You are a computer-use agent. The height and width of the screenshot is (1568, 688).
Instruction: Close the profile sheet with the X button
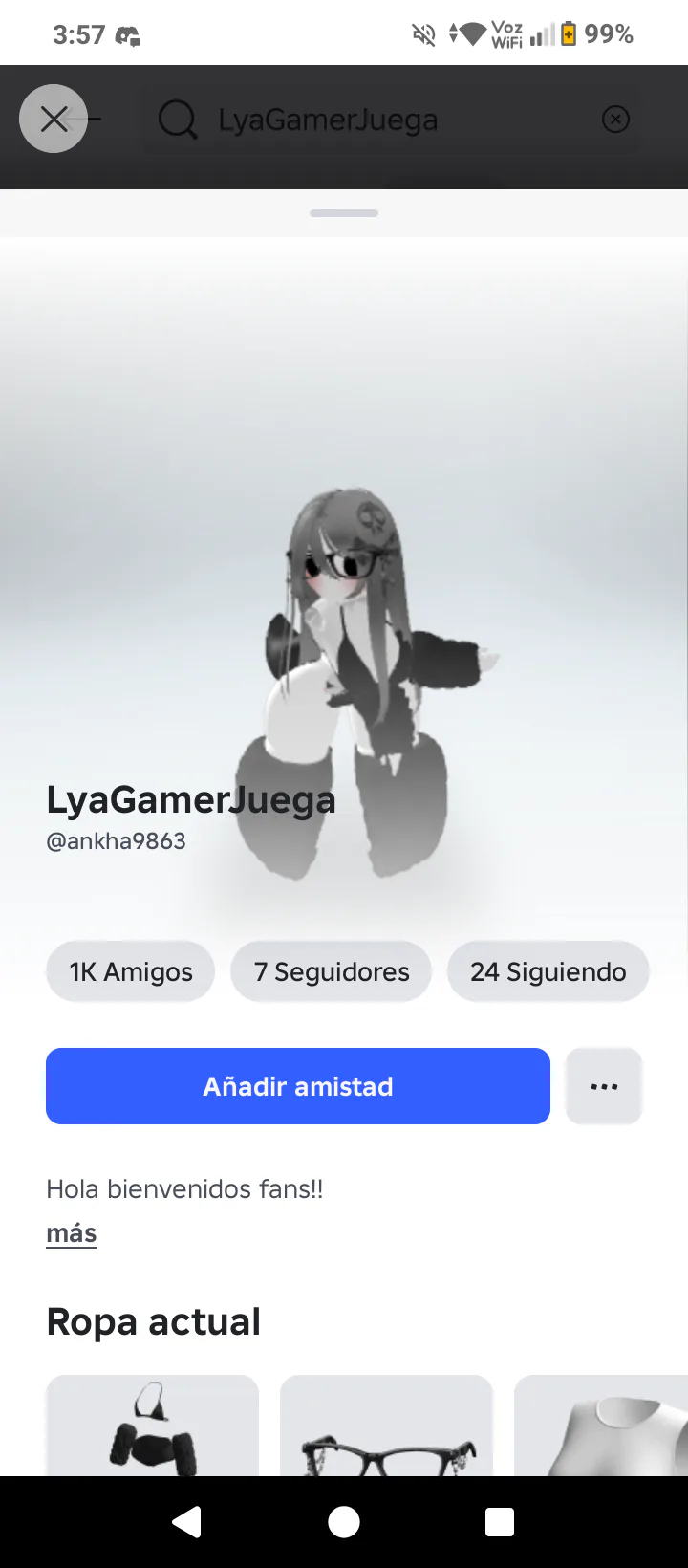(x=54, y=119)
